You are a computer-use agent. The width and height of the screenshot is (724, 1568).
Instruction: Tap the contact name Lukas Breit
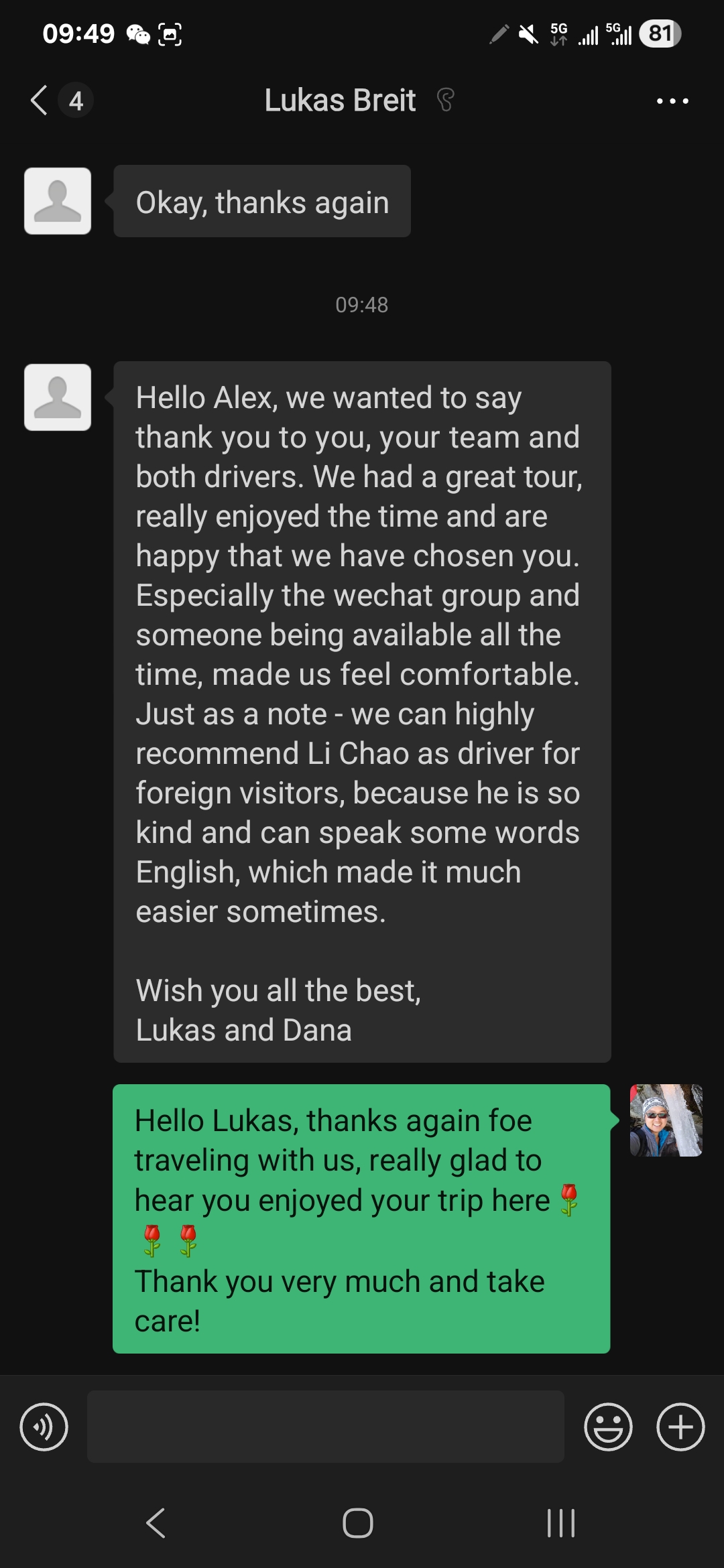pyautogui.click(x=339, y=99)
